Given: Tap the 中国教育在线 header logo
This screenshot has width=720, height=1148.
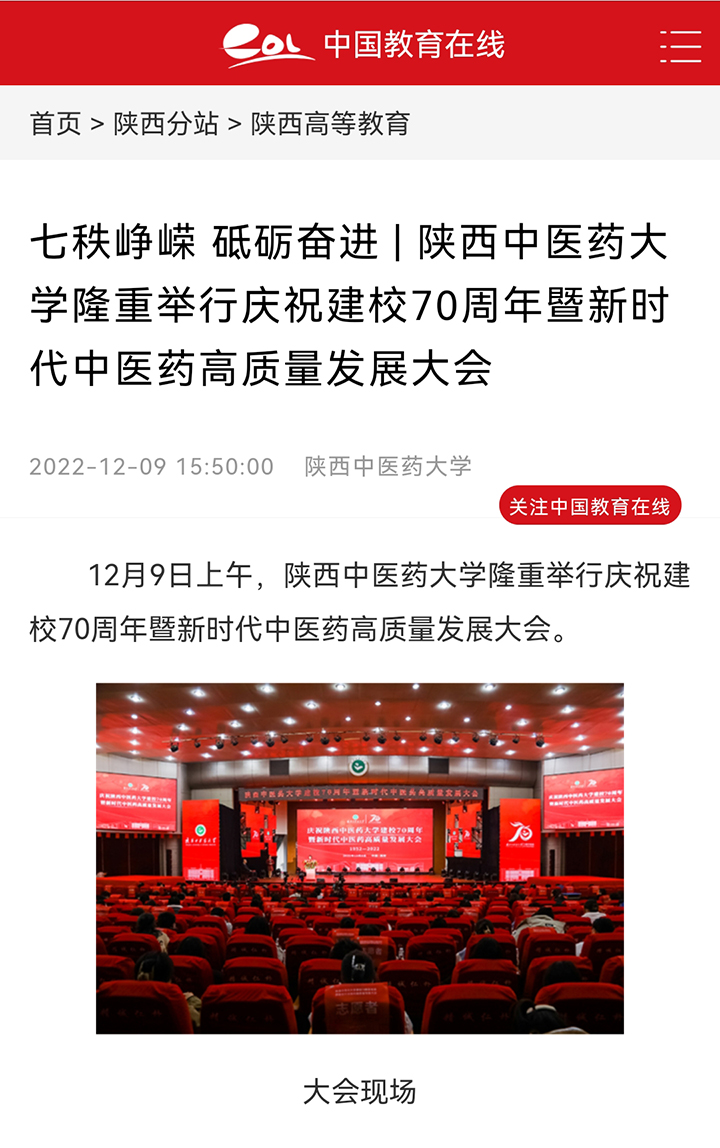Looking at the screenshot, I should pyautogui.click(x=363, y=45).
